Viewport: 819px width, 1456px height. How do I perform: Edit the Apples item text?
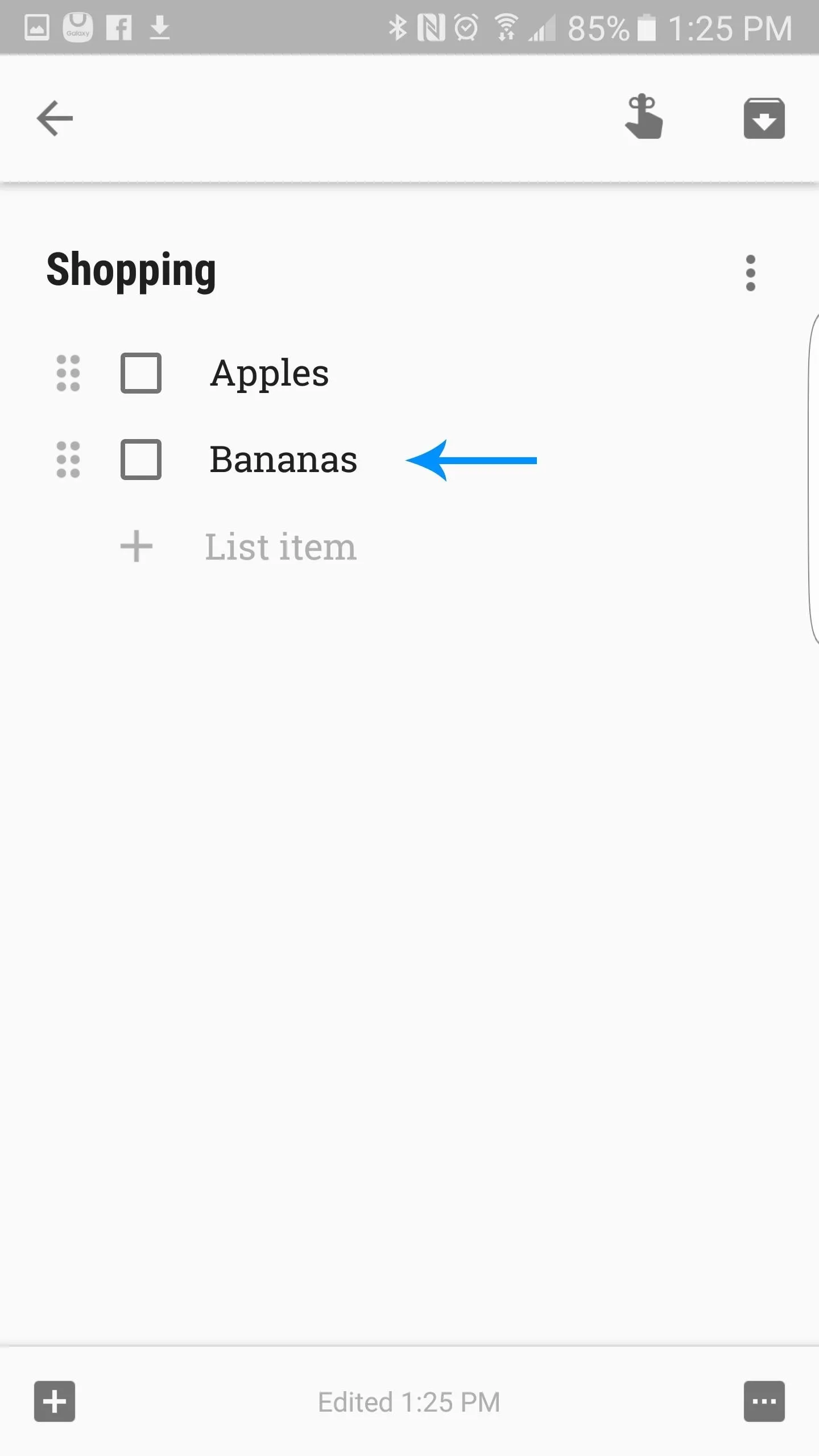(x=270, y=374)
